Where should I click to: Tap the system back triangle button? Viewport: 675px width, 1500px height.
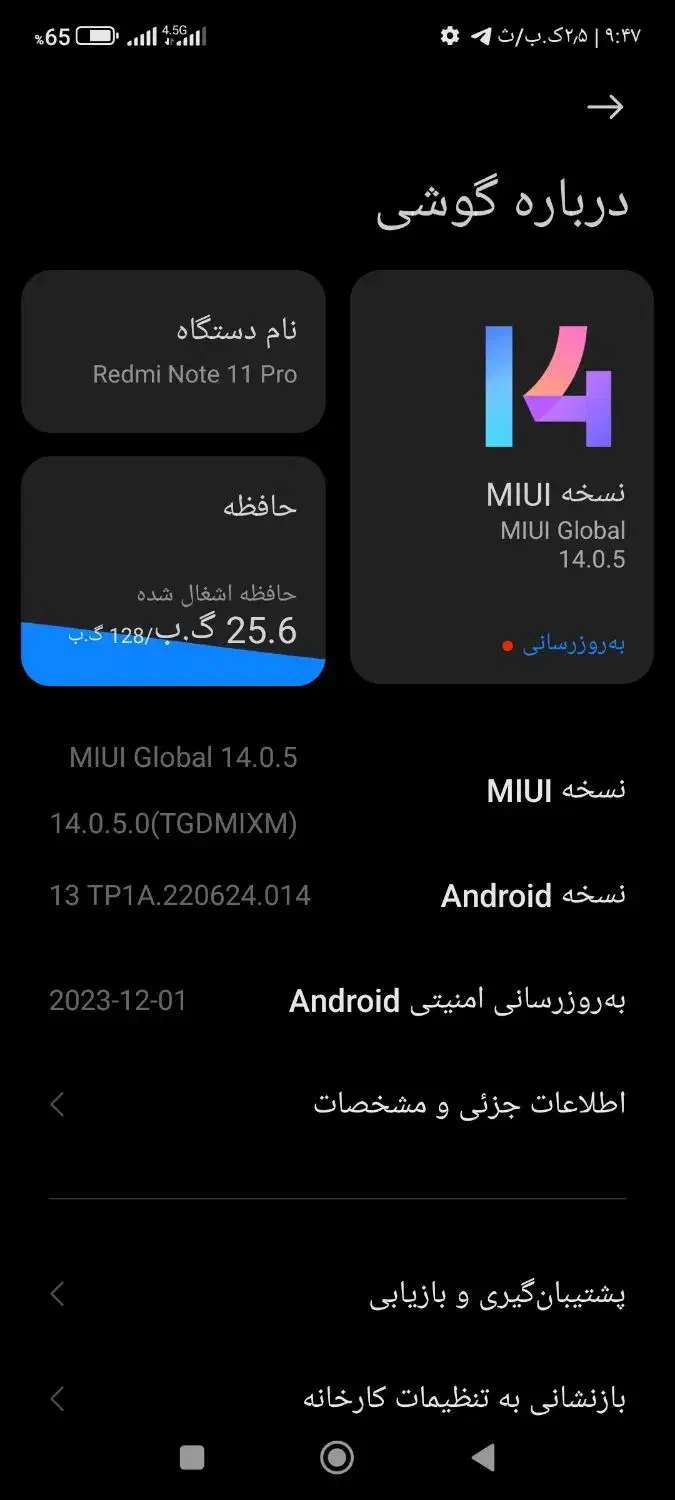point(483,1458)
